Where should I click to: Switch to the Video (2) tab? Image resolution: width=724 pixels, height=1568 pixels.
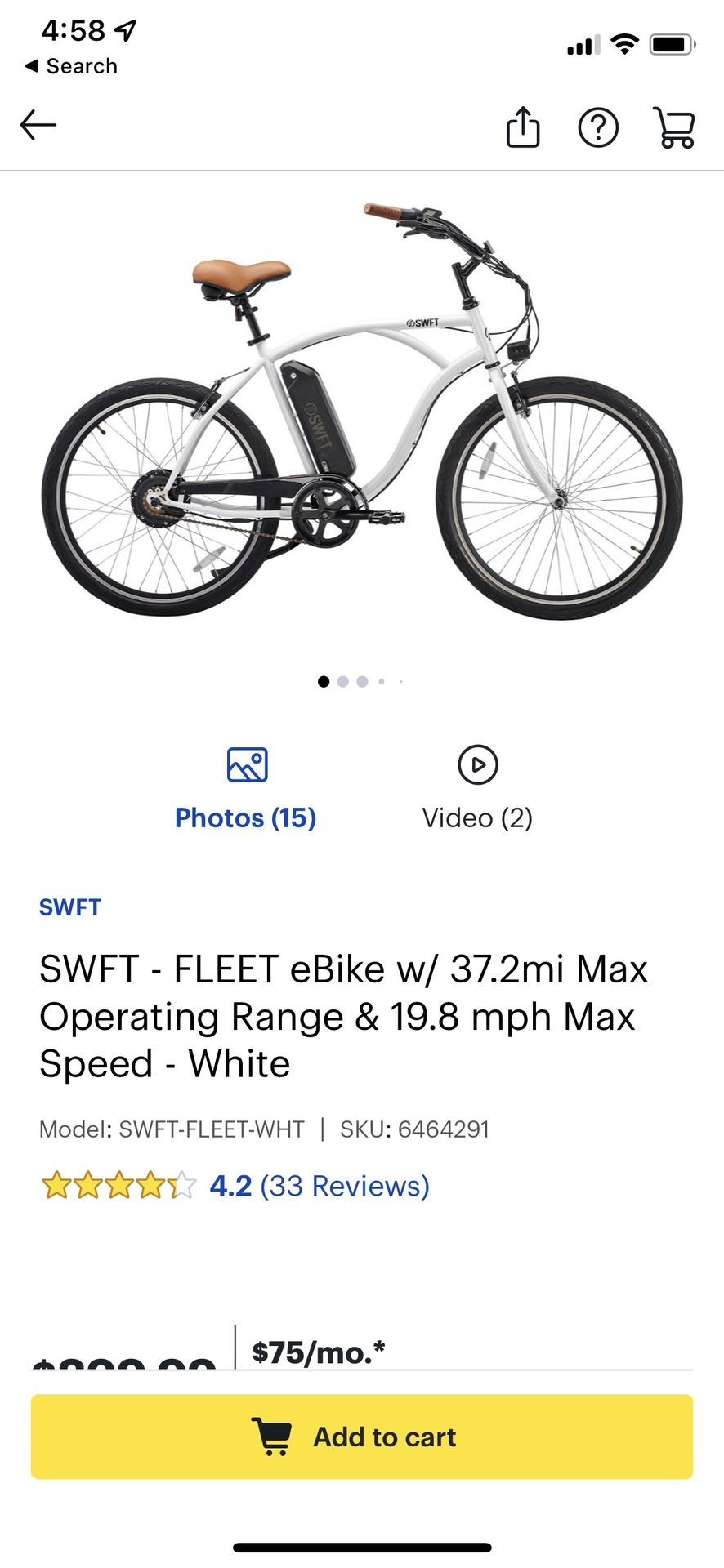point(477,817)
